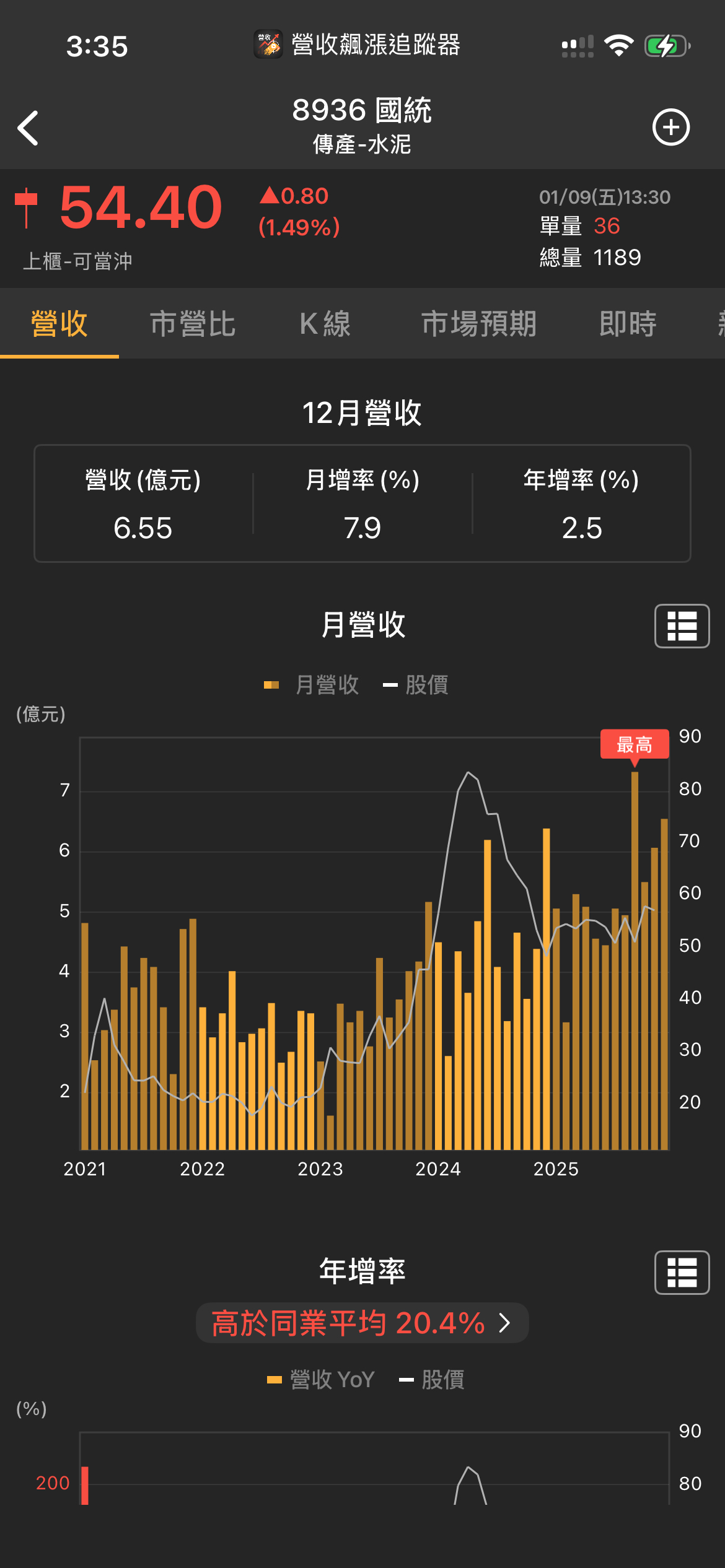Open table view for 年增率 chart
The height and width of the screenshot is (1568, 725).
tap(682, 1273)
